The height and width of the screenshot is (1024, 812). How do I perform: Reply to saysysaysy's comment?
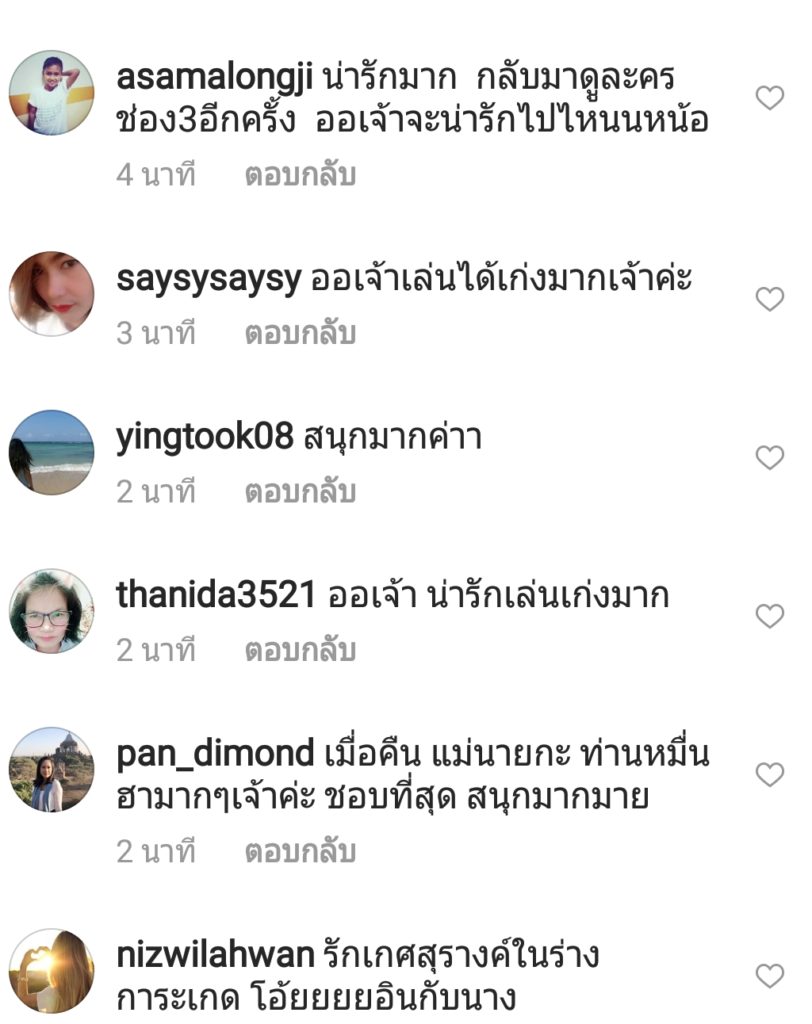300,334
